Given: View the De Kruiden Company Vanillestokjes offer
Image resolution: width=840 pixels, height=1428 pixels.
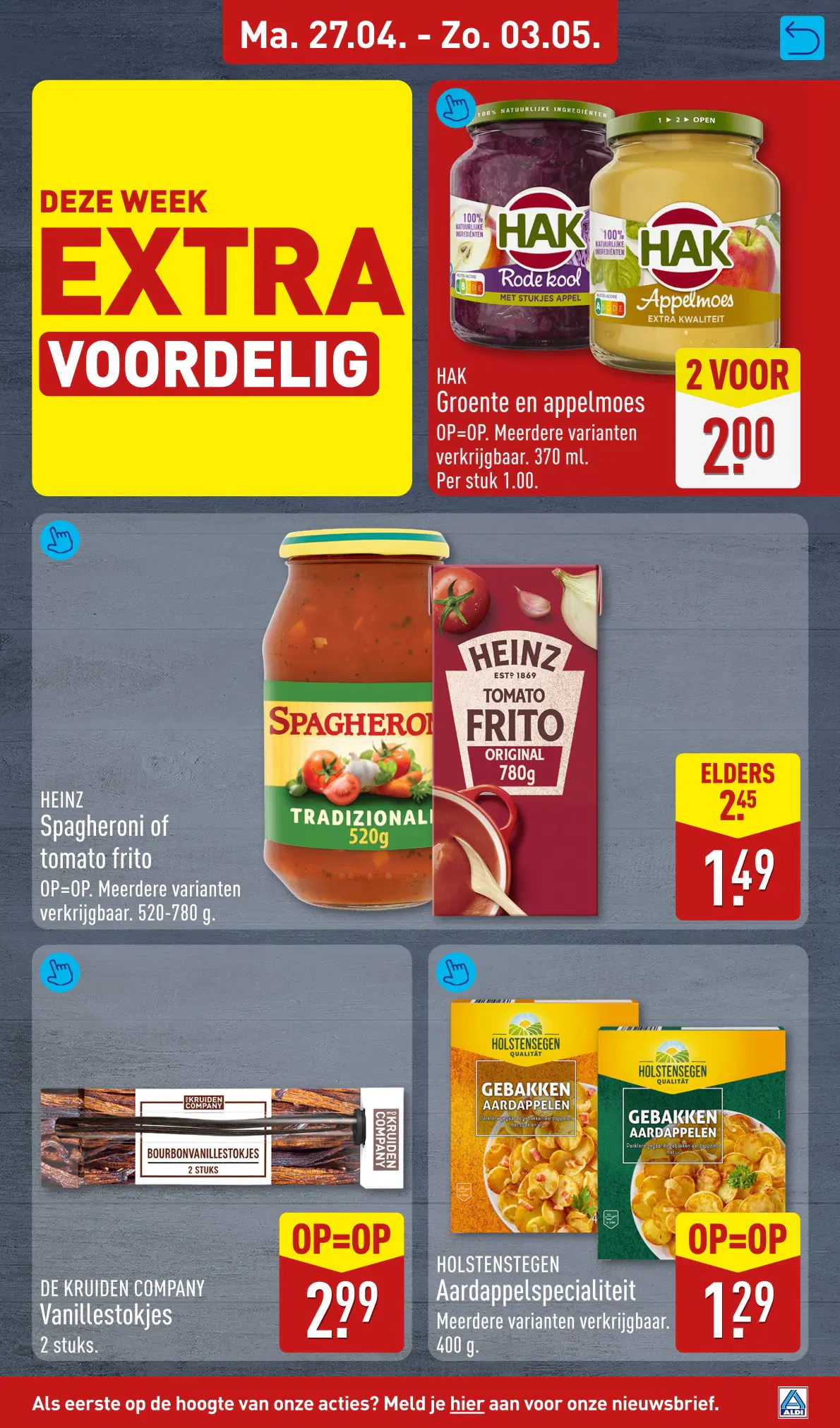Looking at the screenshot, I should 60,973.
